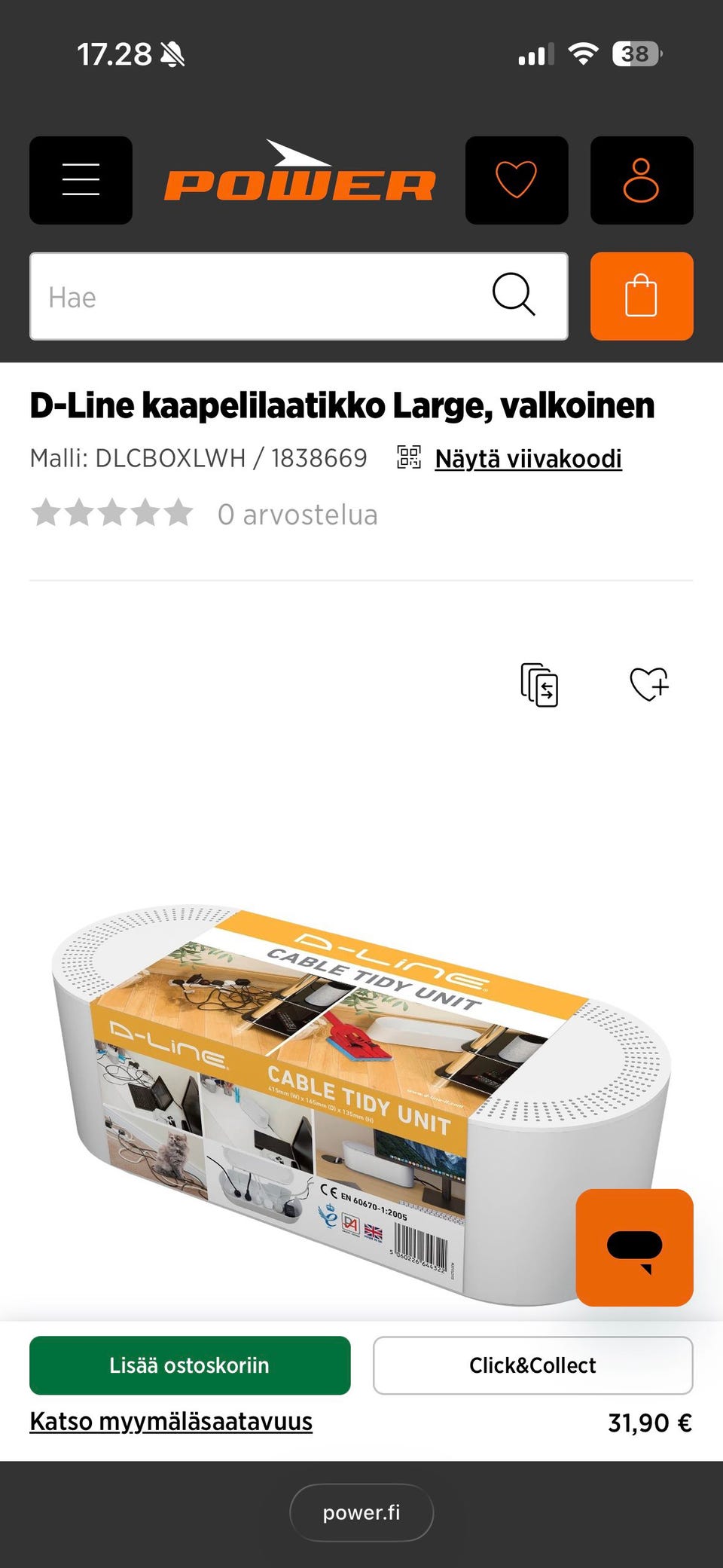Screen dimensions: 723x1568
Task: Click the QR barcode icon
Action: pyautogui.click(x=407, y=457)
